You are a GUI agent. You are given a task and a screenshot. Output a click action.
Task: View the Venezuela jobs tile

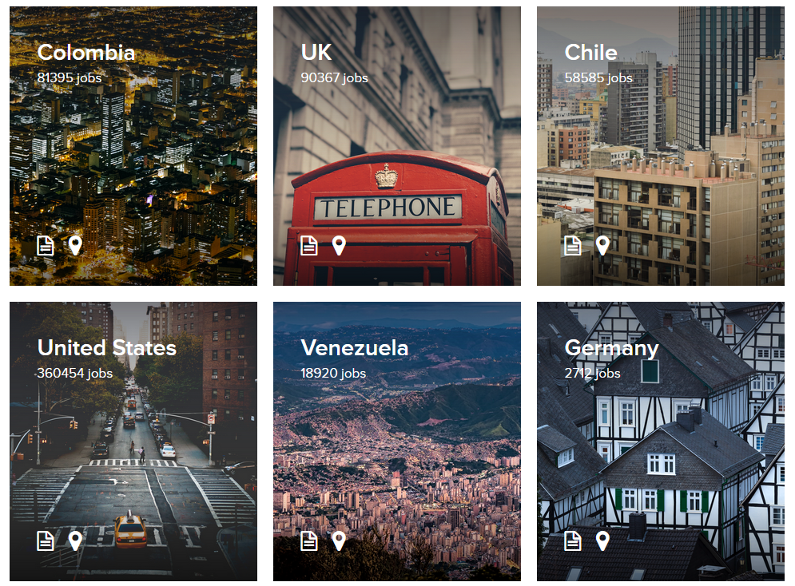pyautogui.click(x=396, y=441)
